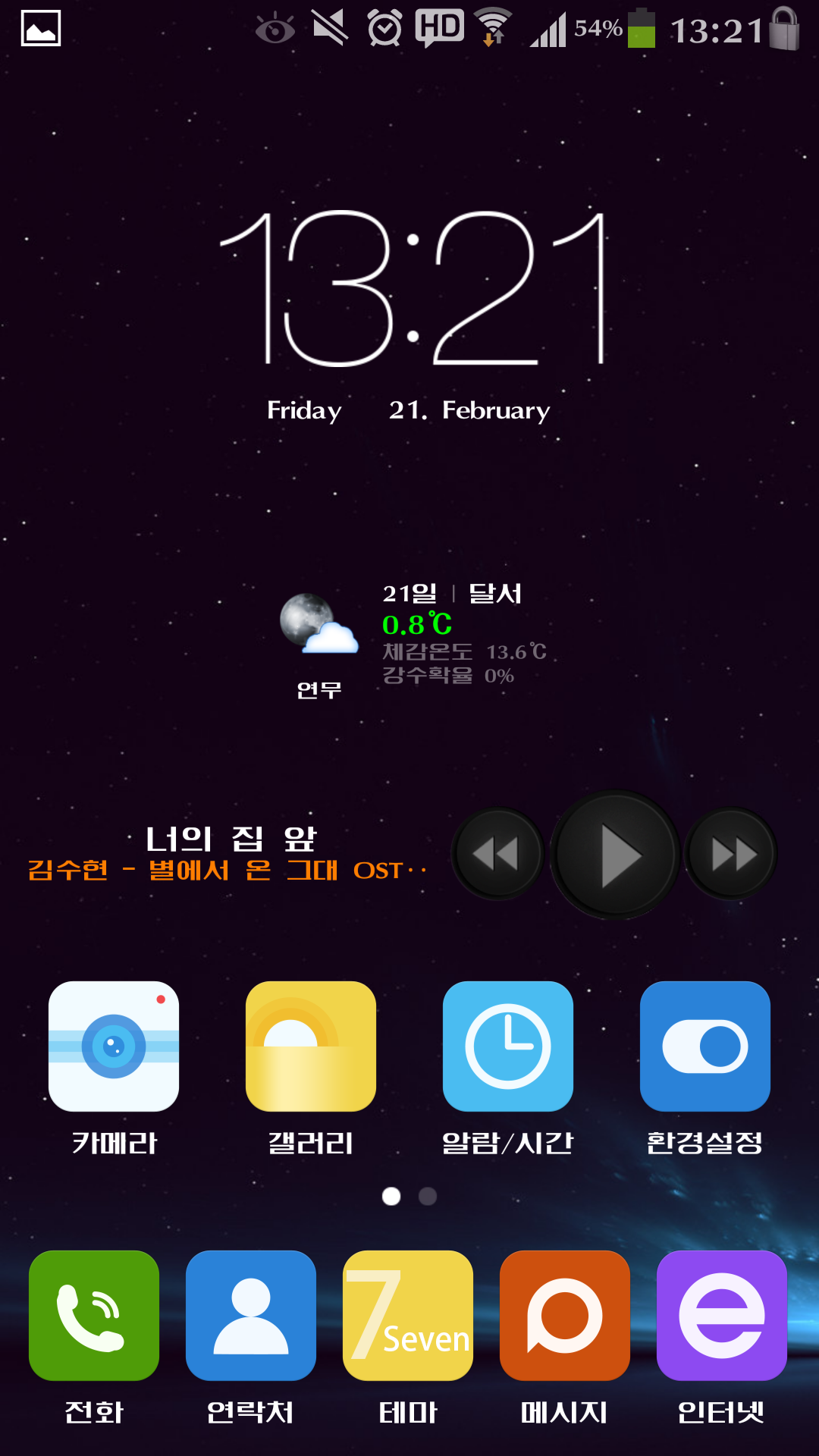
Task: Open the 카메라 app
Action: tap(114, 1046)
